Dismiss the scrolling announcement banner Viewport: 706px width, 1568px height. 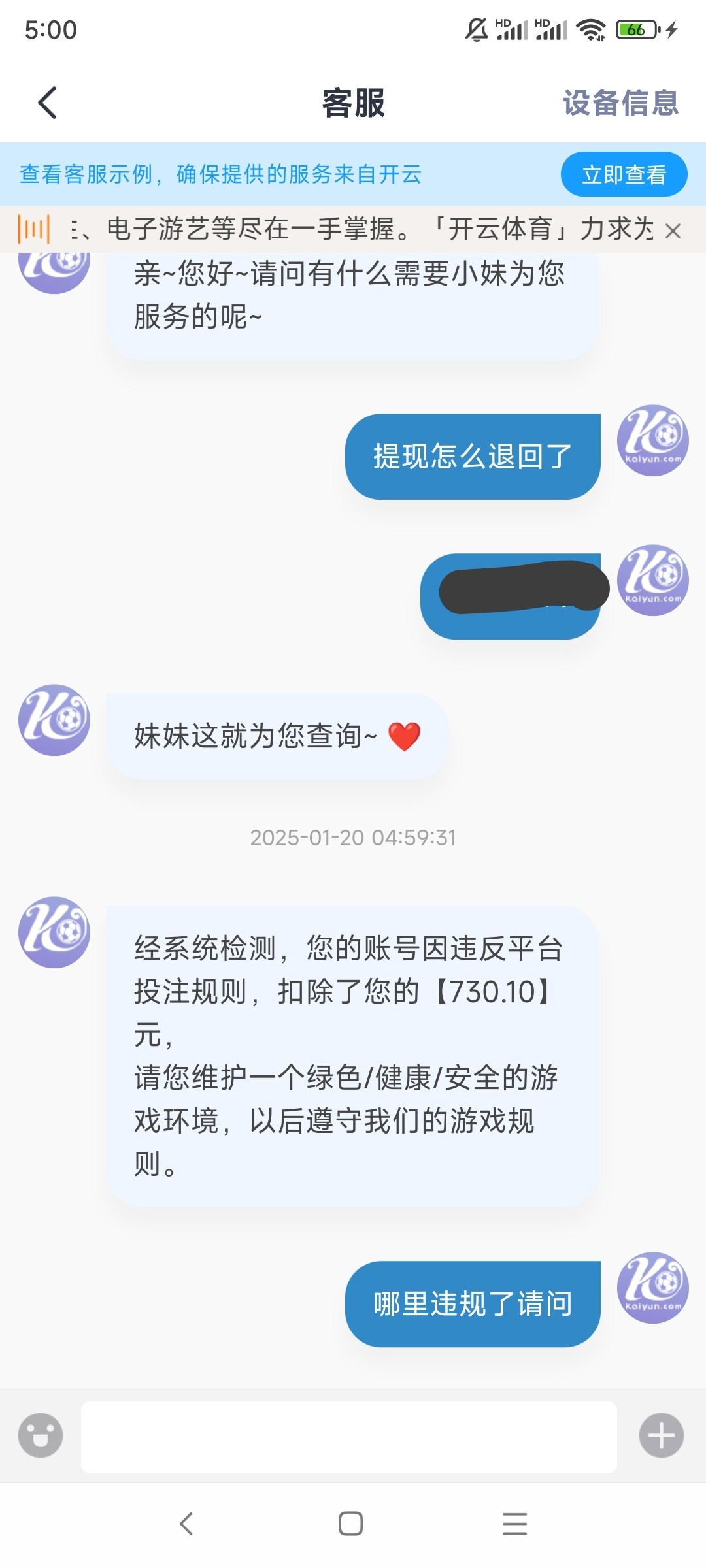point(673,231)
